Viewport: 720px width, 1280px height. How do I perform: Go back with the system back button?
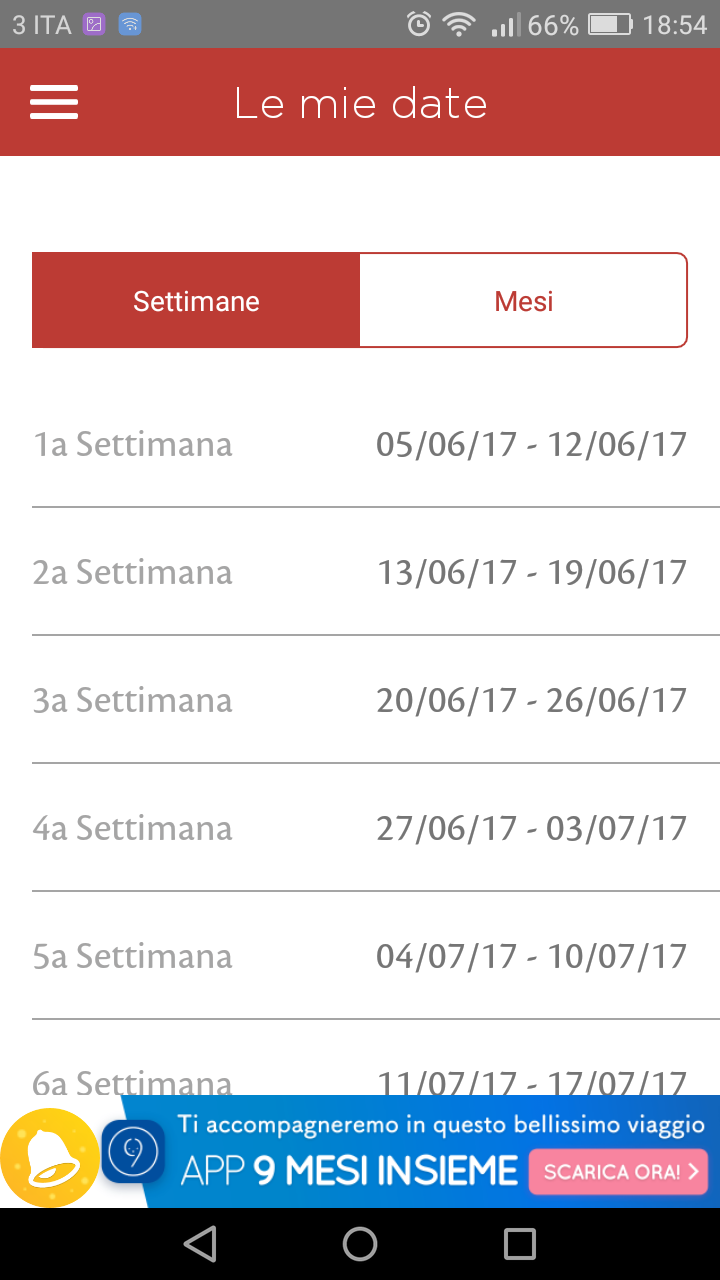[201, 1244]
